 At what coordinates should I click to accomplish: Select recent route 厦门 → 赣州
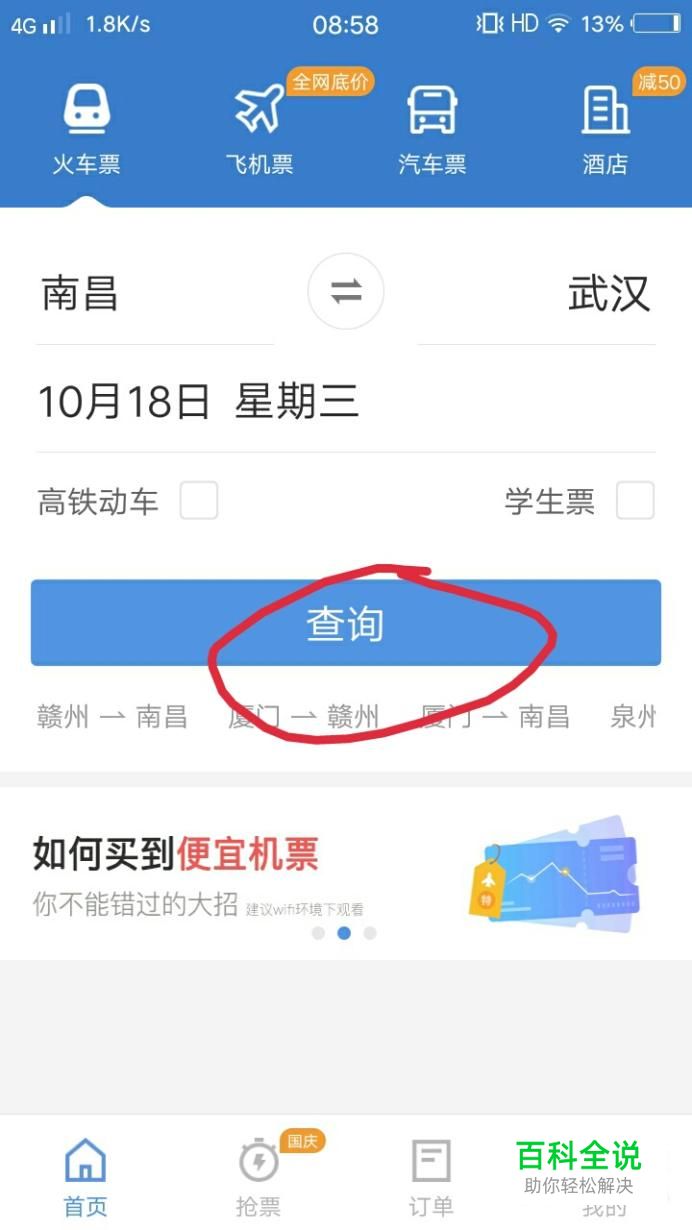(304, 716)
